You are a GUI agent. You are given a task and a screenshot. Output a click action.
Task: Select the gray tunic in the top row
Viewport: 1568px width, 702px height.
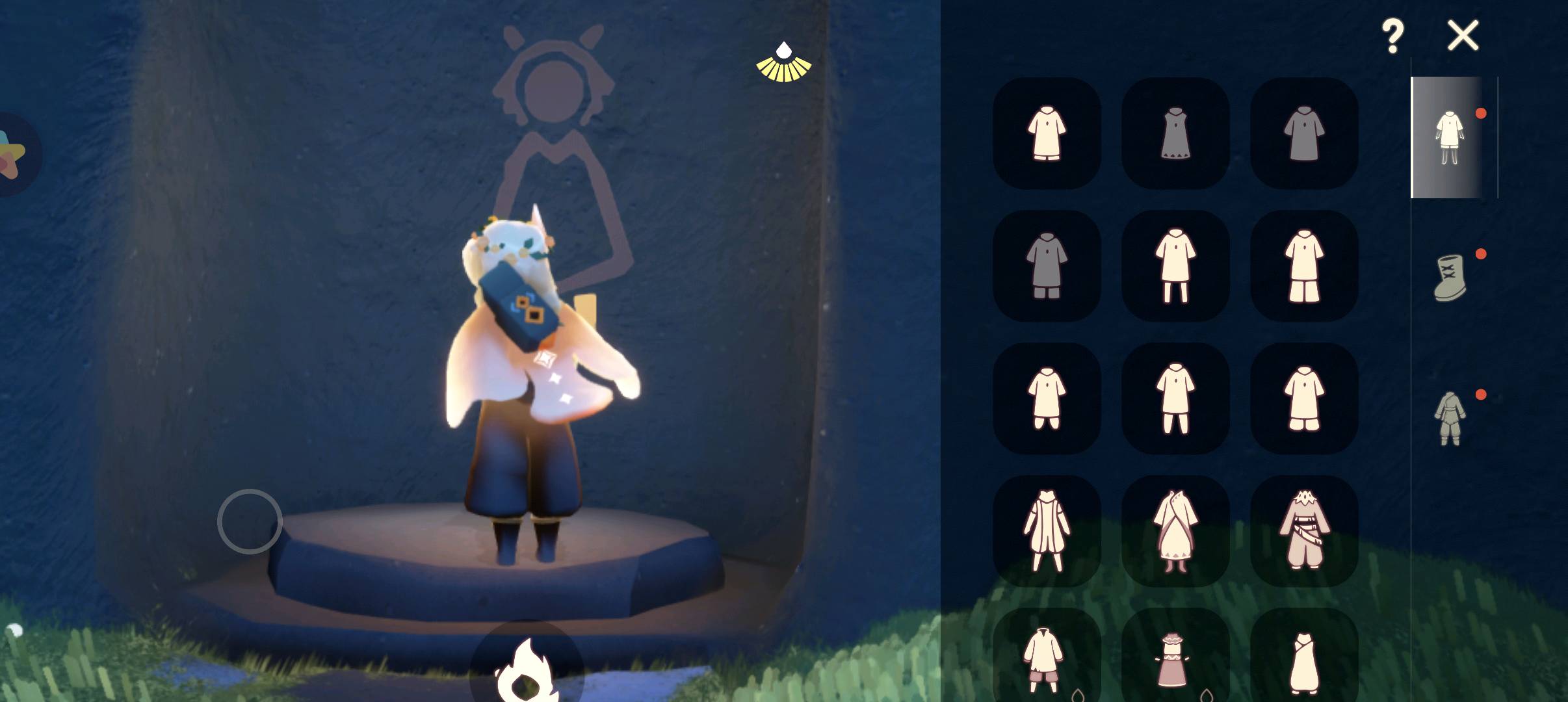pyautogui.click(x=1304, y=133)
